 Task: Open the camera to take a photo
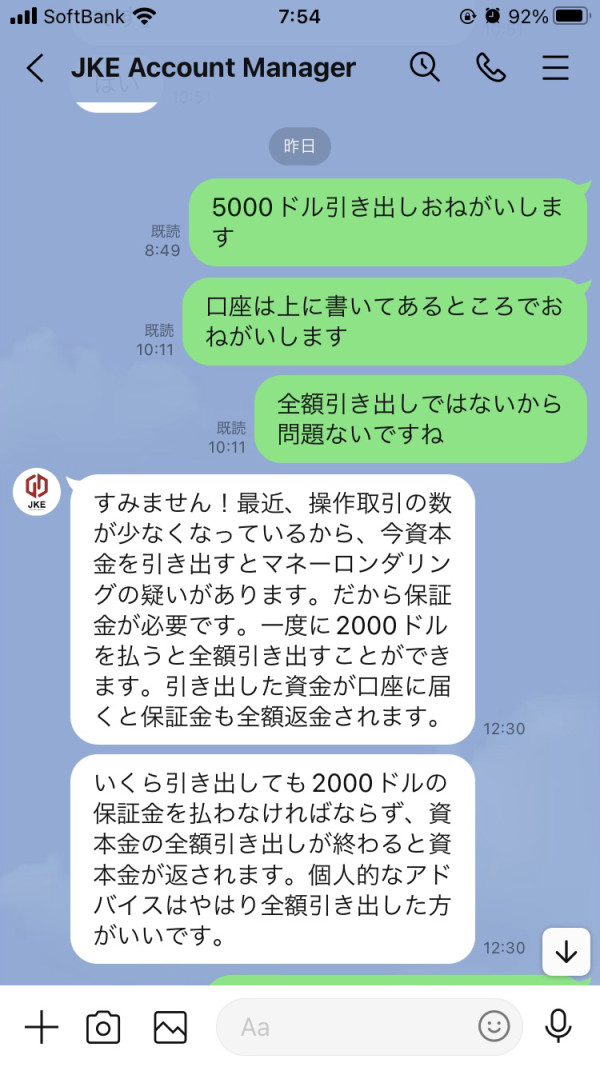coord(103,1027)
